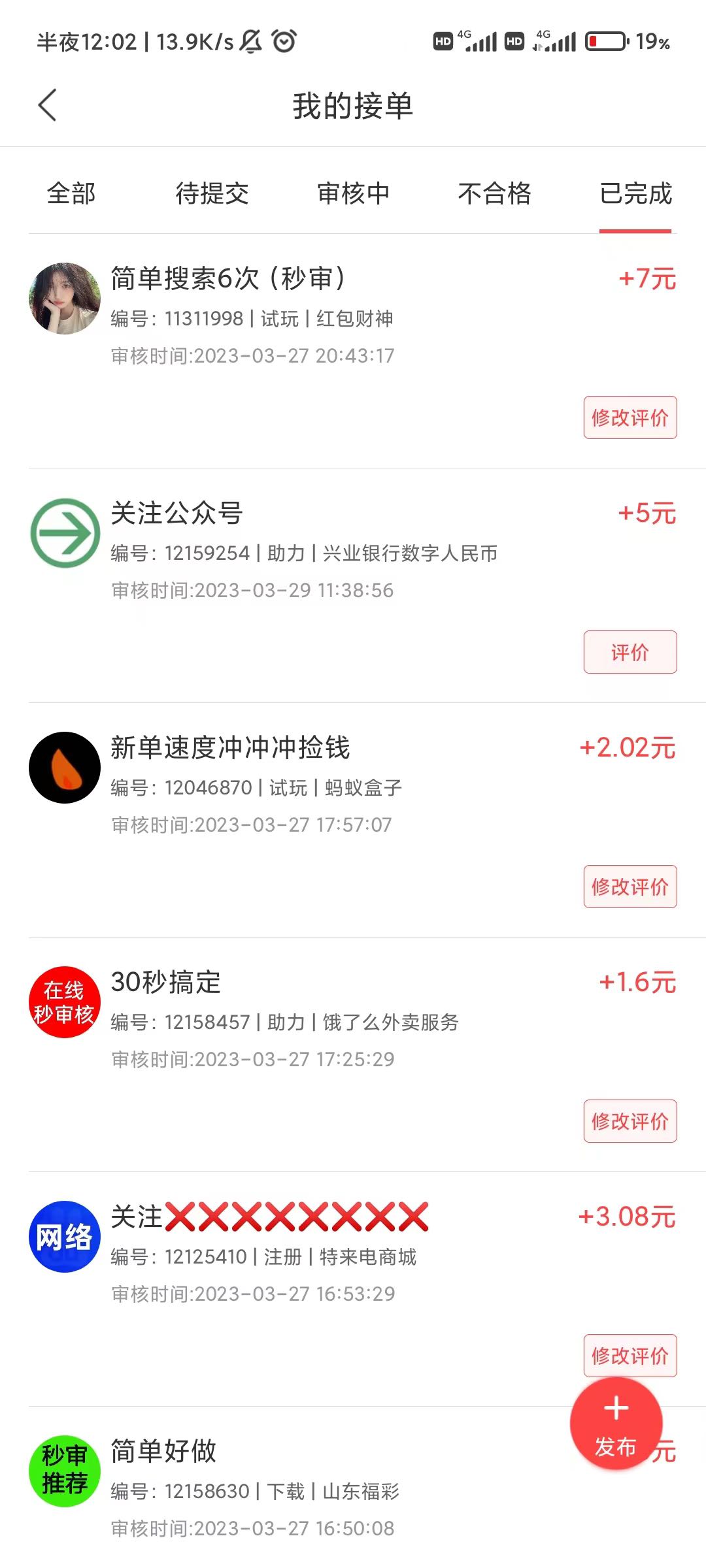
Task: Switch to the 全部 tab
Action: click(x=71, y=193)
